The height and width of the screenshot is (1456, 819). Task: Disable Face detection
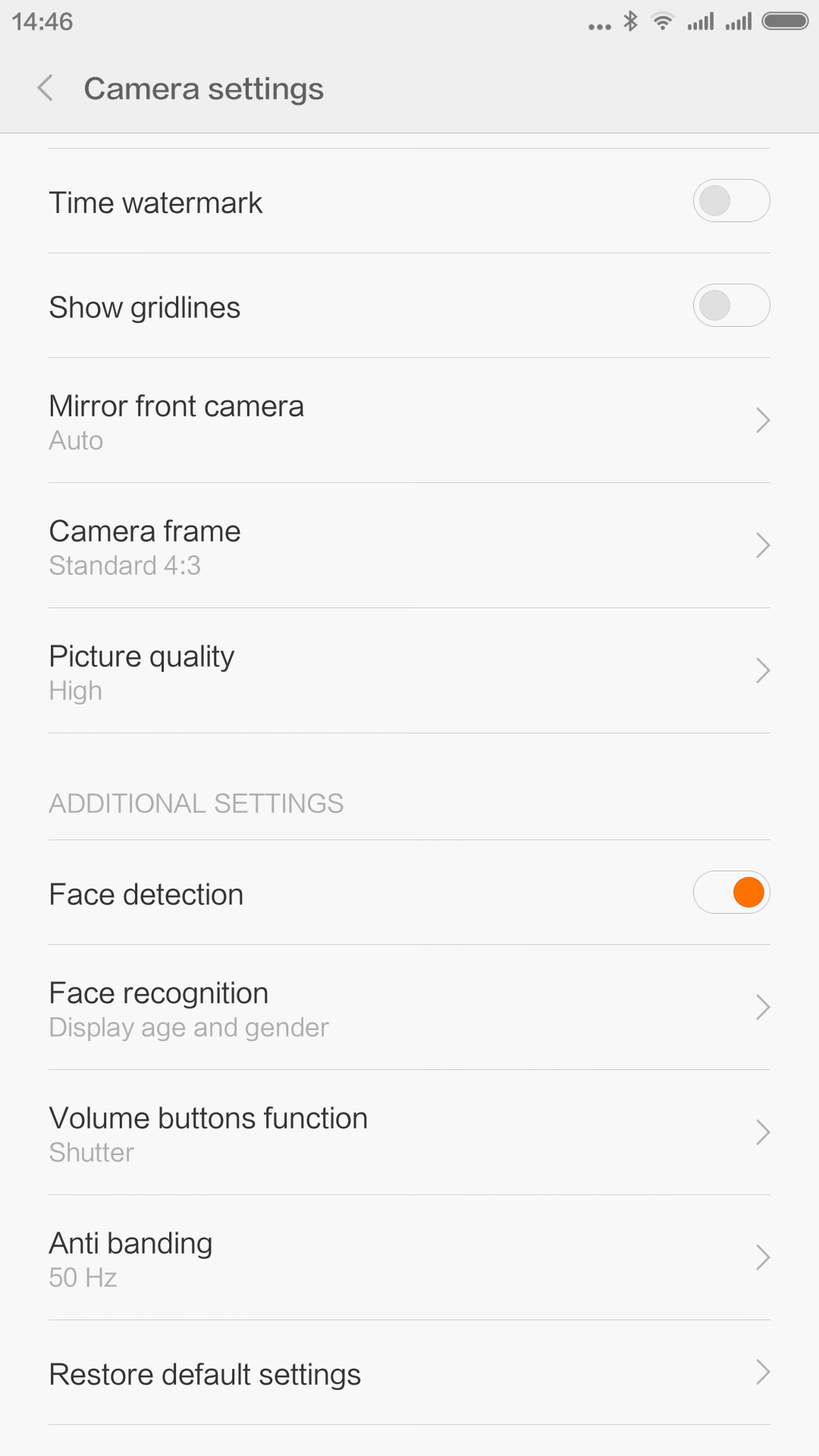[x=731, y=893]
